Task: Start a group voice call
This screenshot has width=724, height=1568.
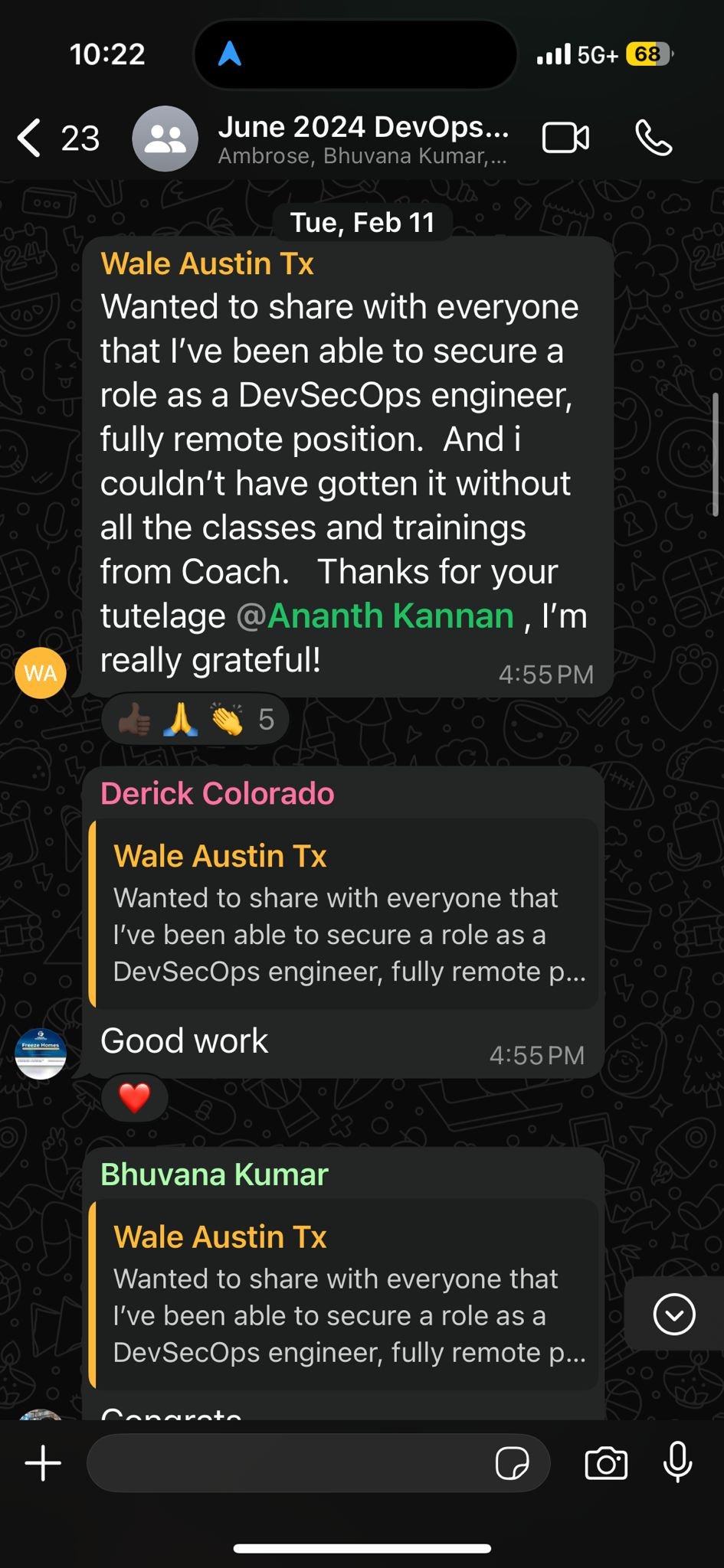Action: click(x=654, y=139)
